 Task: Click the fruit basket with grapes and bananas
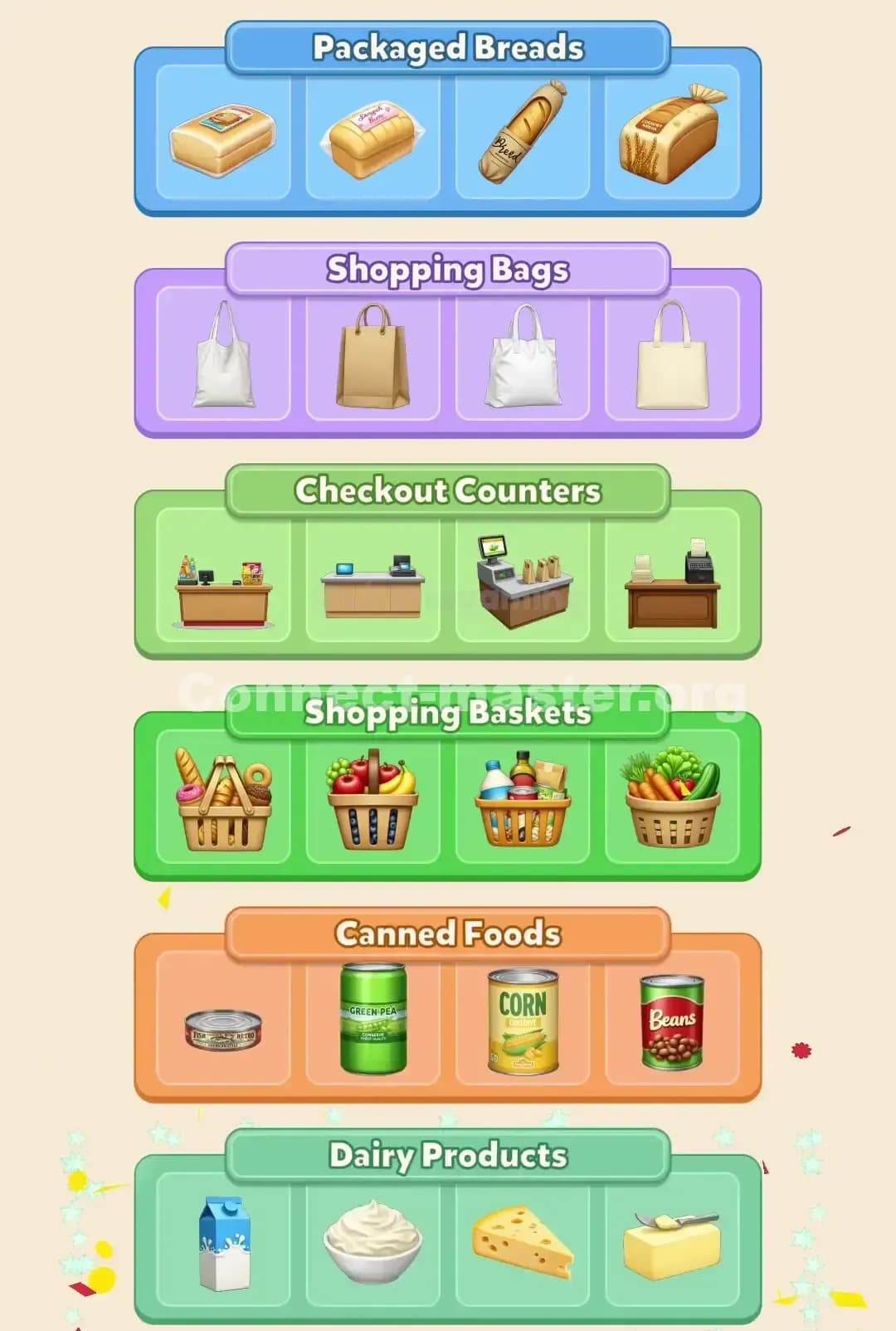coord(372,797)
